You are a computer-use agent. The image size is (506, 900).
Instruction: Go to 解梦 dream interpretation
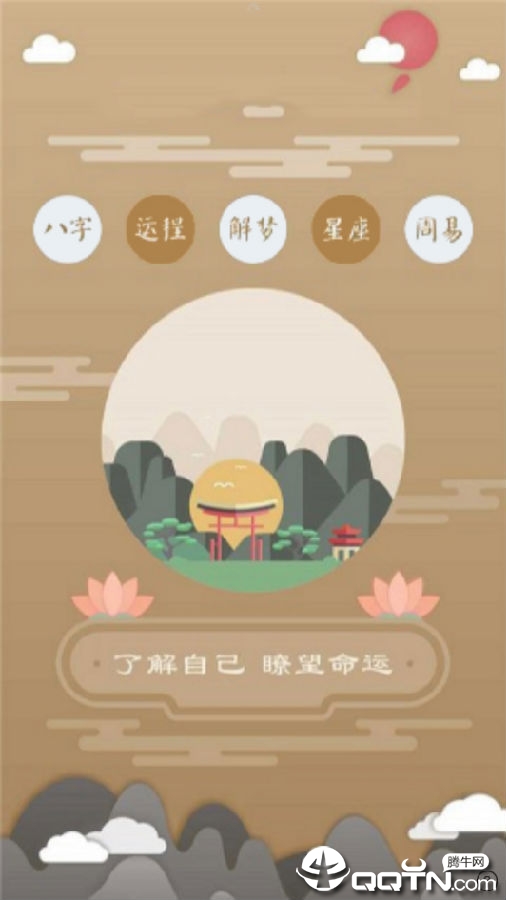point(253,229)
